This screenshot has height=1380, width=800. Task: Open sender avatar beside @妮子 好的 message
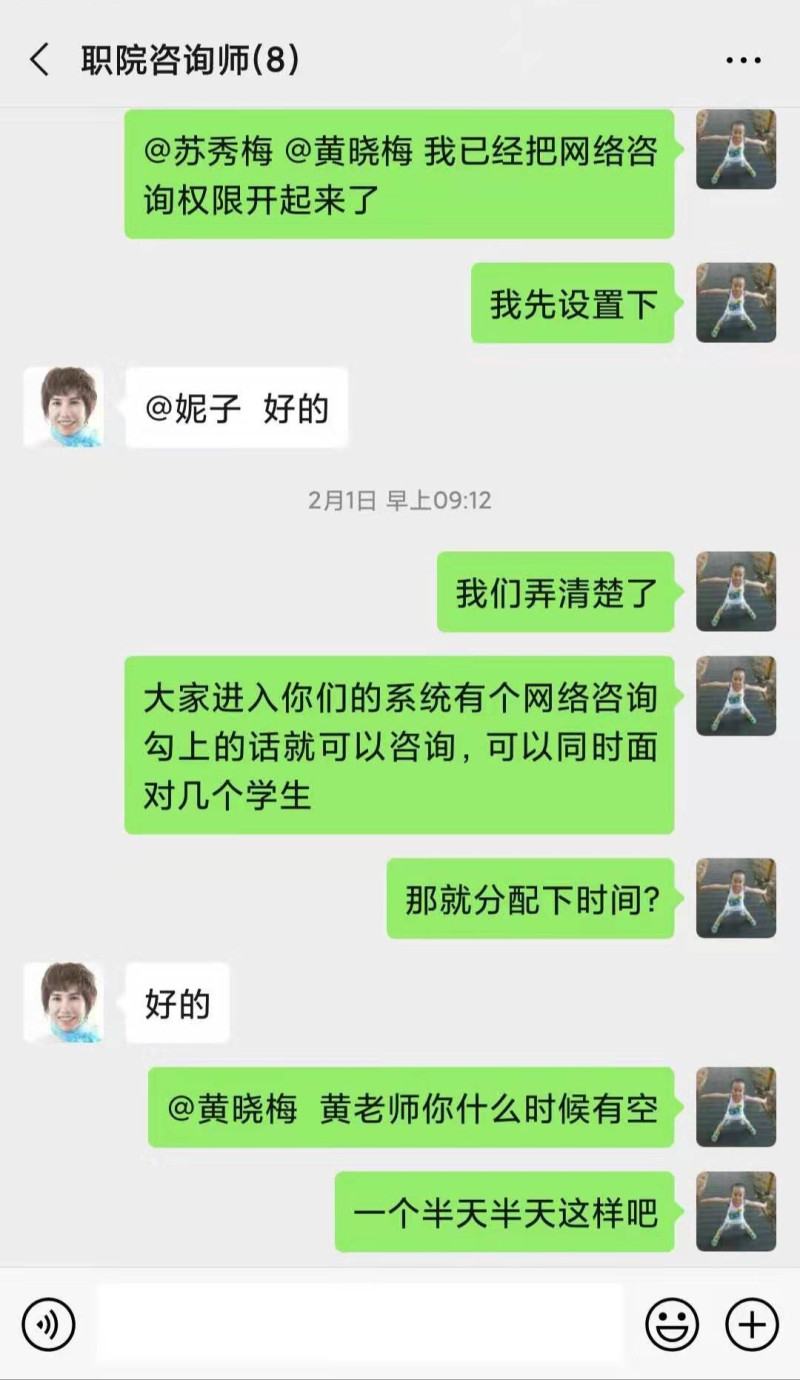63,407
